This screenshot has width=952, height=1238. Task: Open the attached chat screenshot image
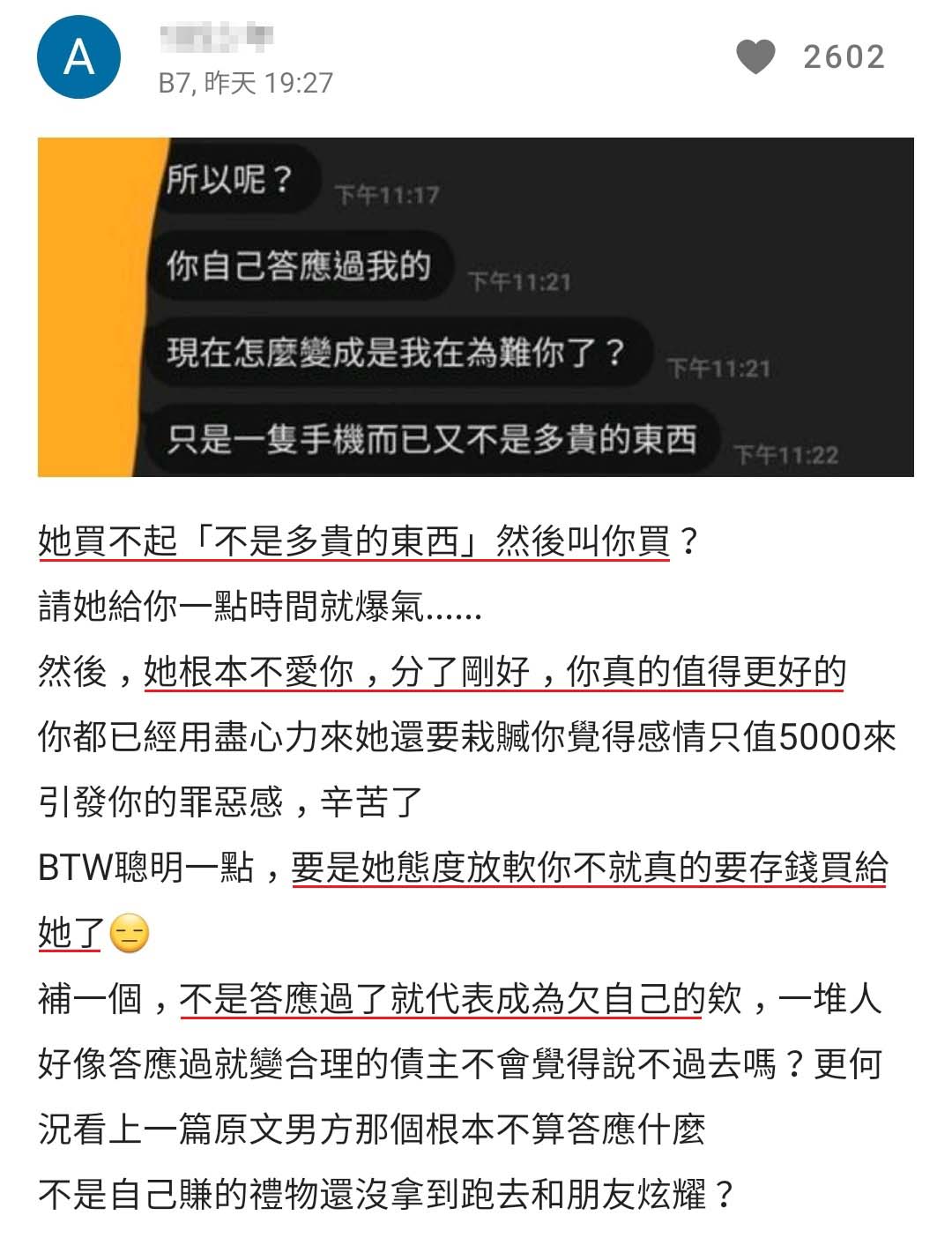(x=475, y=307)
